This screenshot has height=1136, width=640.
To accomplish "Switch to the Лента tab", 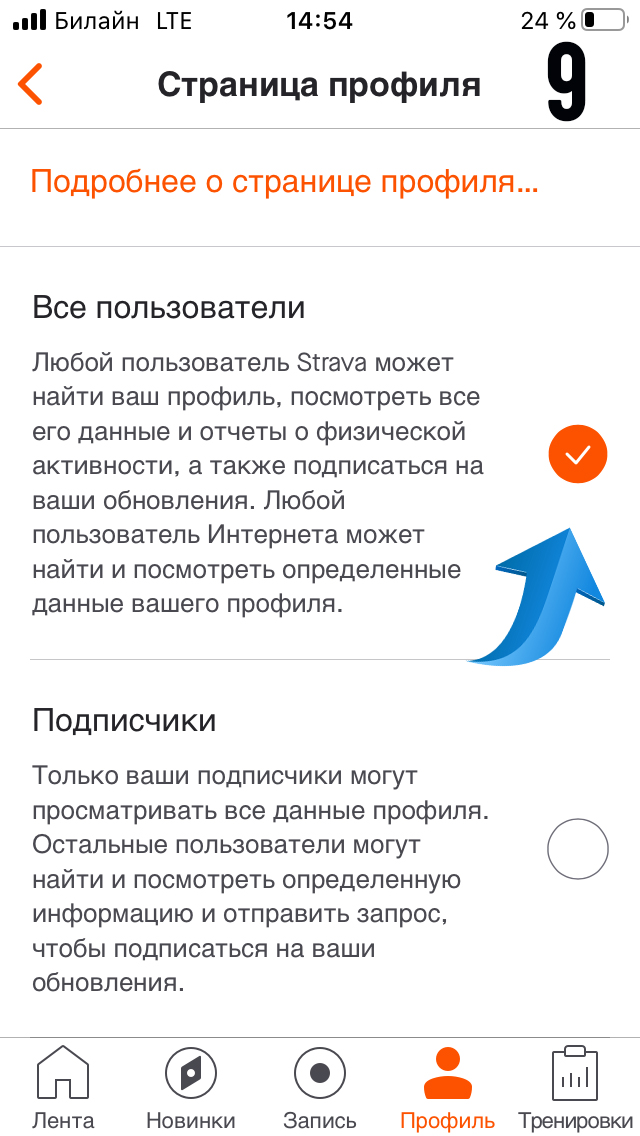I will click(x=63, y=1086).
